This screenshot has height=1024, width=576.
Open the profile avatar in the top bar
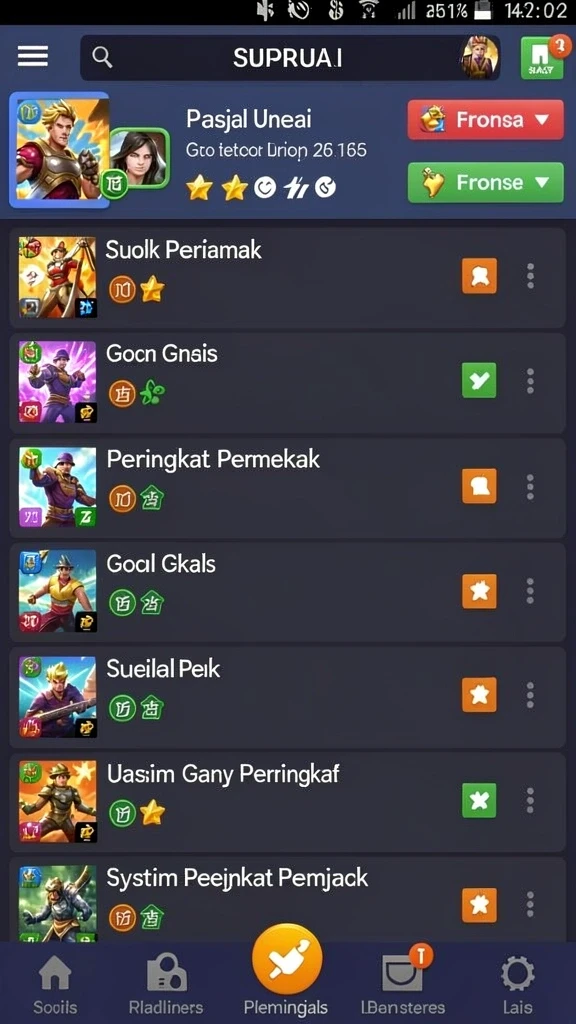pos(480,58)
